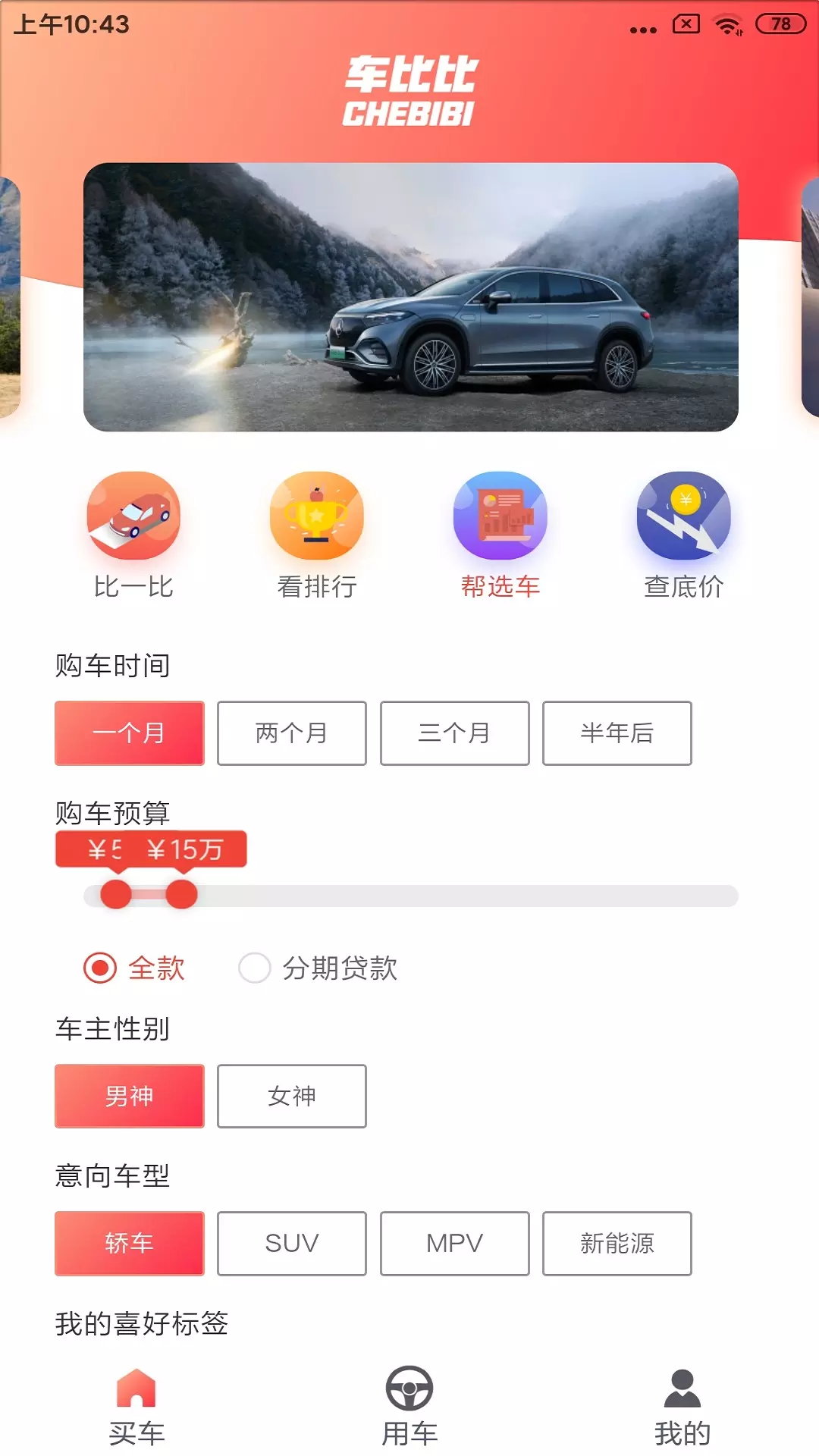
Task: Switch to the 用车 tab
Action: click(x=409, y=1407)
